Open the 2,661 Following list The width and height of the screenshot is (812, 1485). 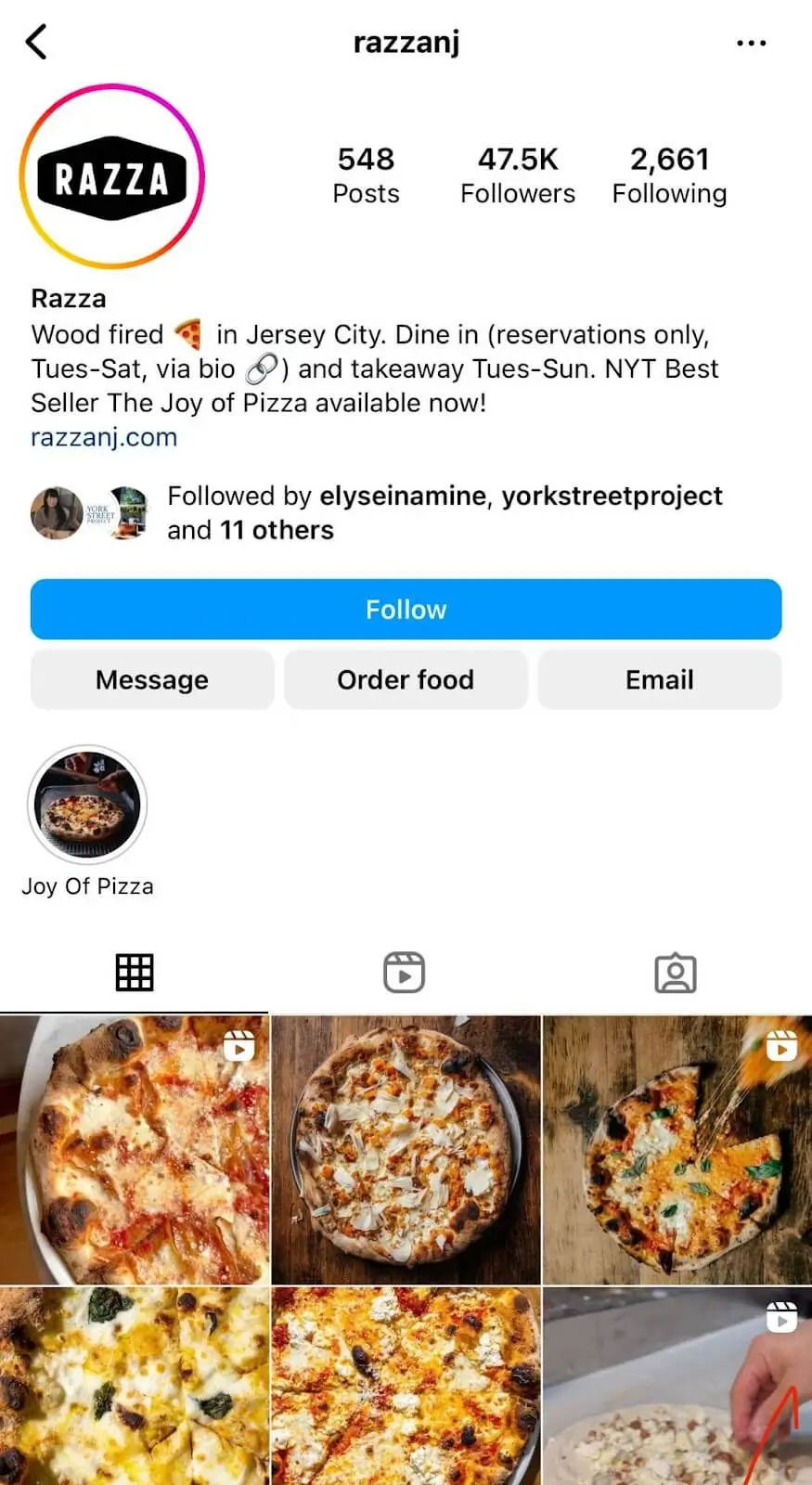[669, 174]
